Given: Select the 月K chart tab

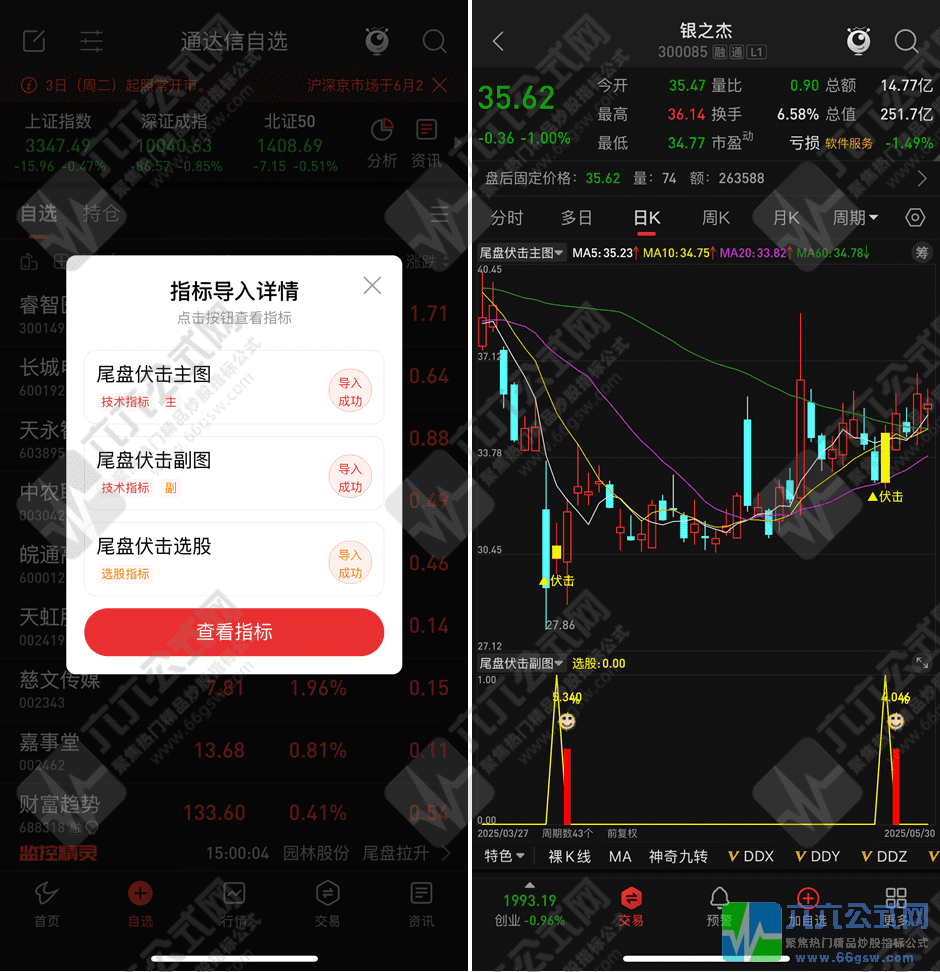Looking at the screenshot, I should [x=786, y=217].
